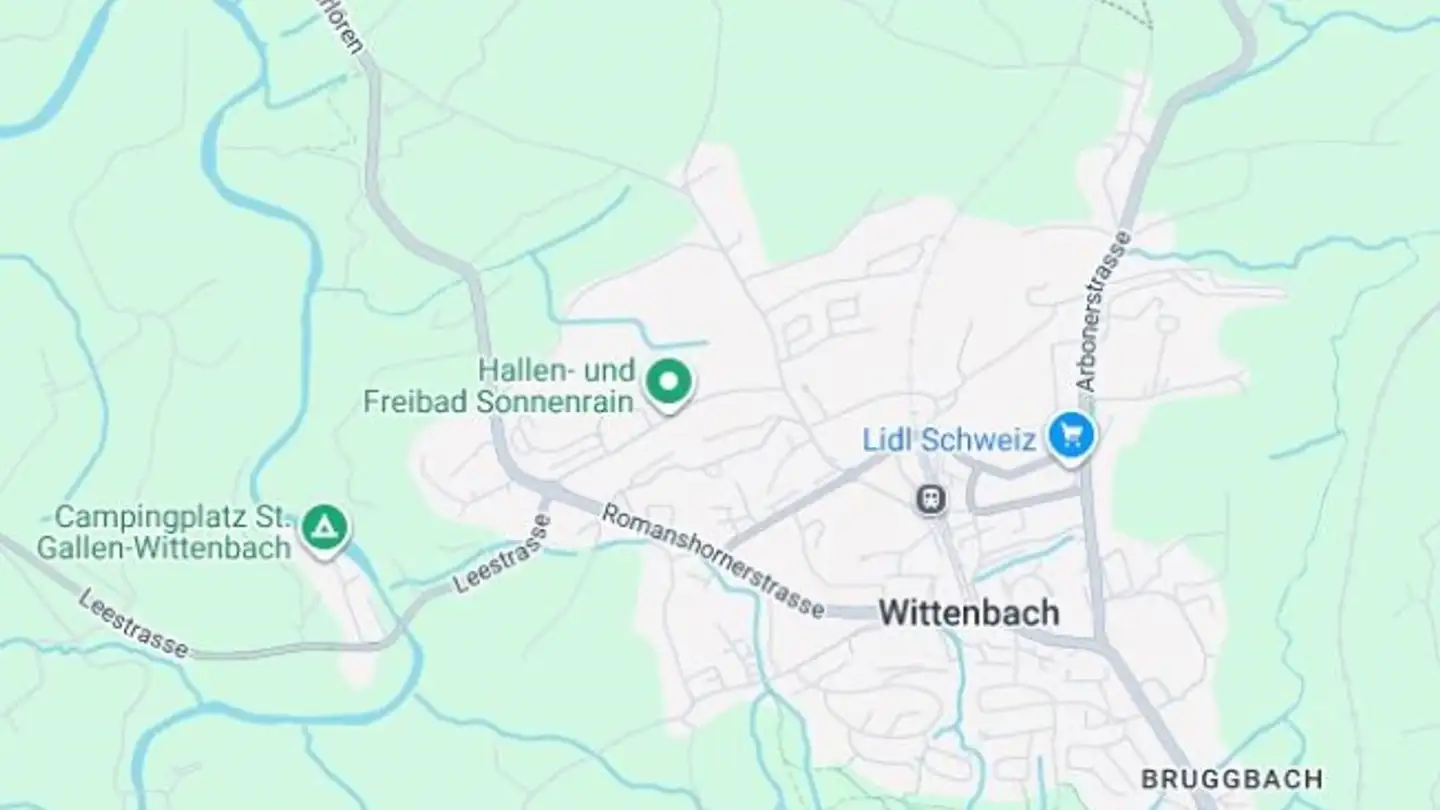Tap the Campingplatz St. Gallen-Wittenbach marker
1440x810 pixels.
[x=325, y=527]
